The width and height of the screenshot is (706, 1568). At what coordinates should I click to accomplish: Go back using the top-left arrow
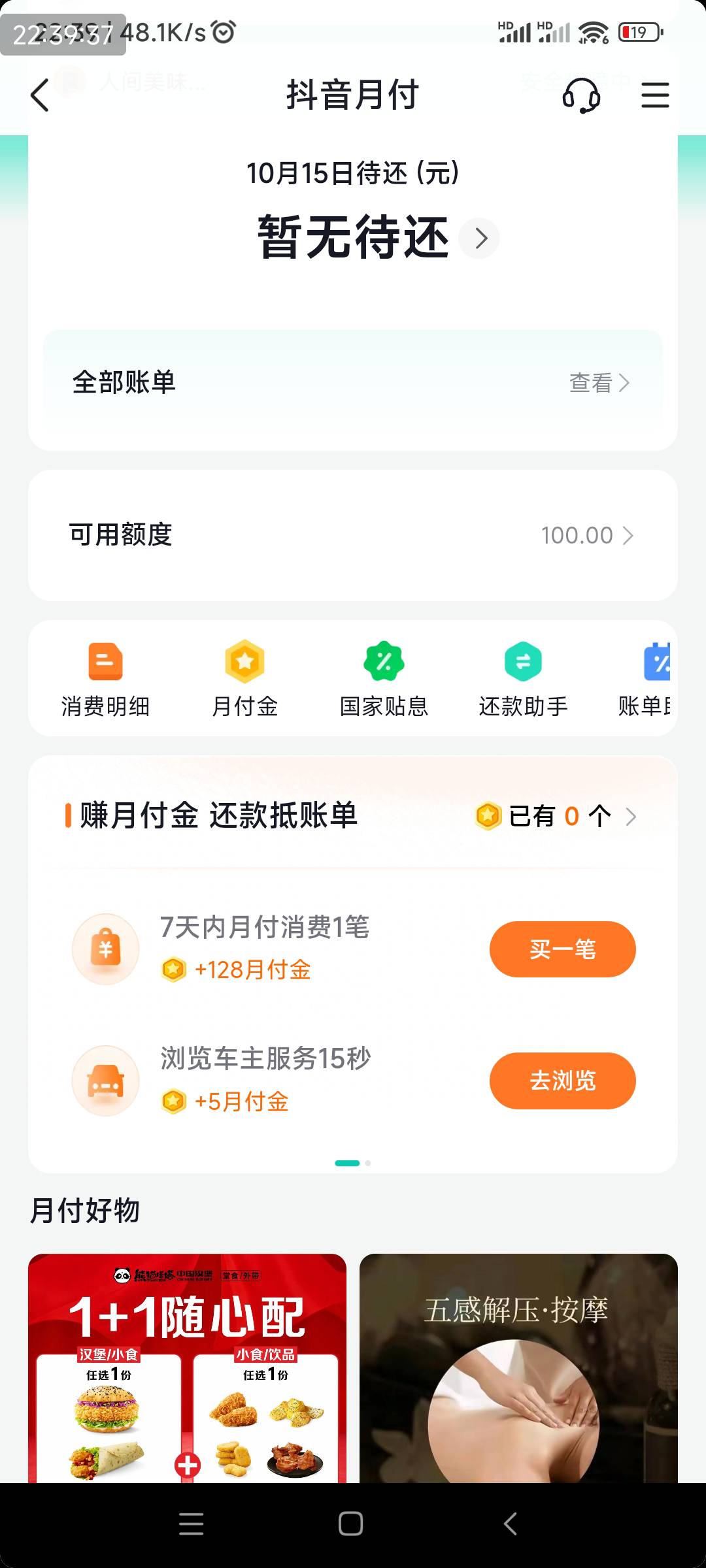40,95
